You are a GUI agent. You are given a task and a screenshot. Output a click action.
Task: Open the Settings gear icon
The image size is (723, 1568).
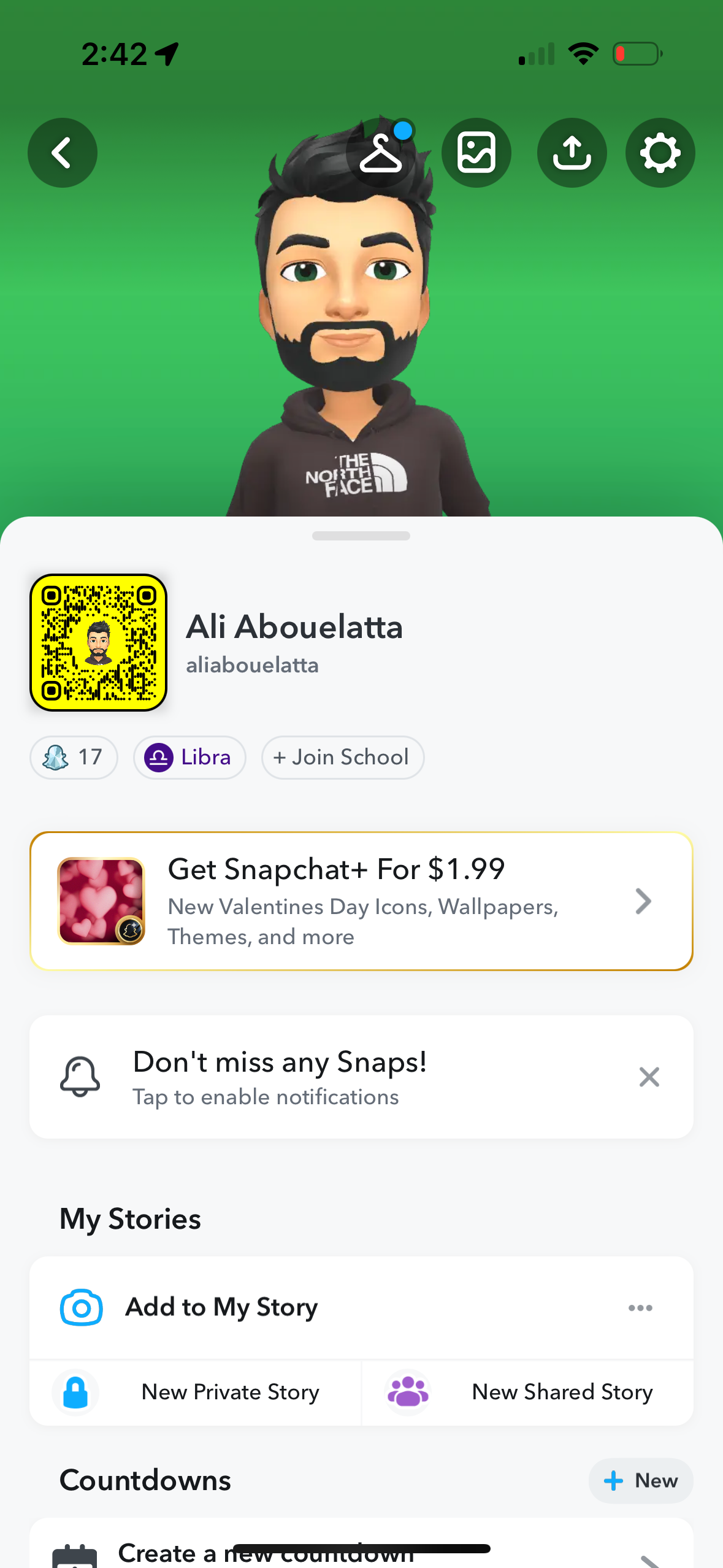pos(660,153)
